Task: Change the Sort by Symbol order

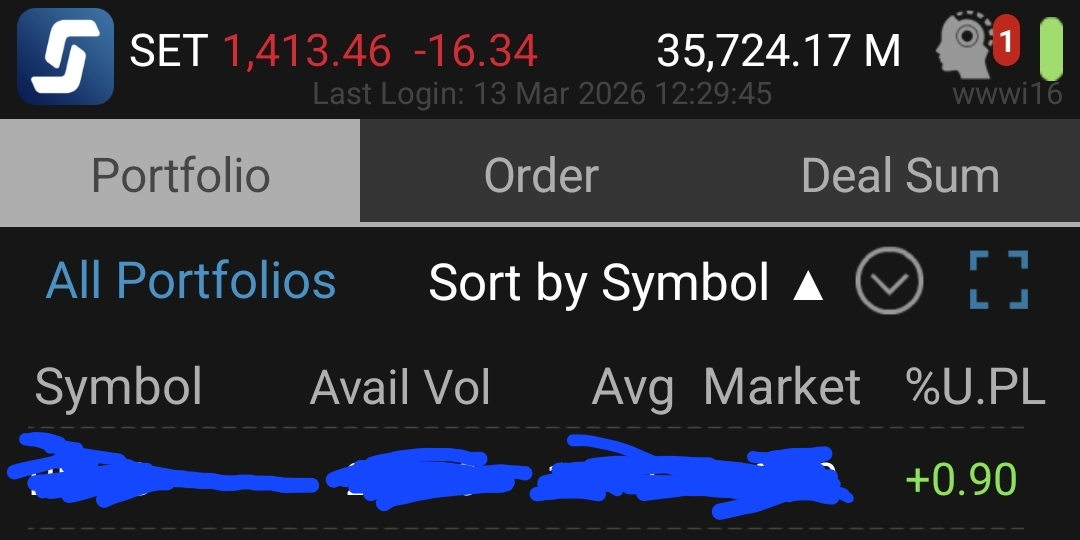Action: pos(626,283)
